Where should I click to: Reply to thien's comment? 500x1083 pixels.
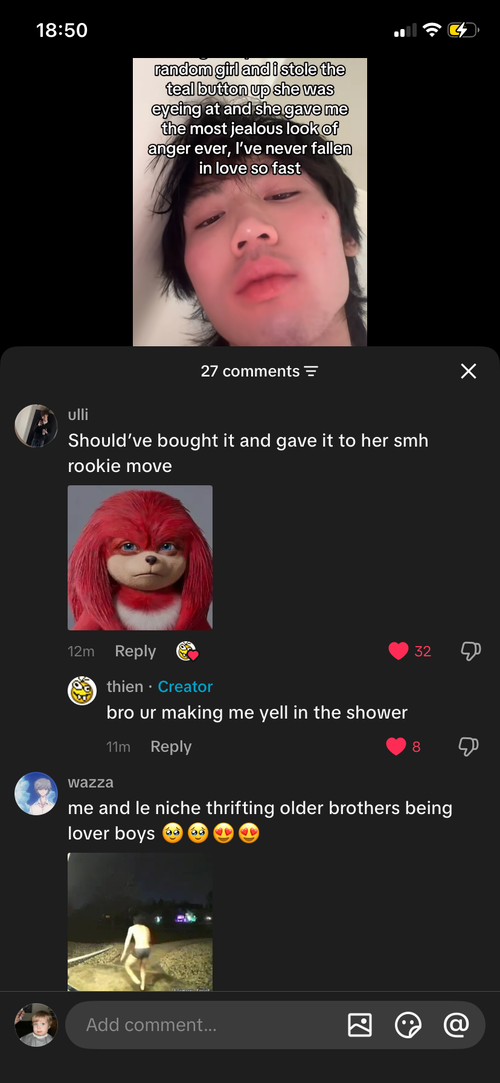pos(171,747)
